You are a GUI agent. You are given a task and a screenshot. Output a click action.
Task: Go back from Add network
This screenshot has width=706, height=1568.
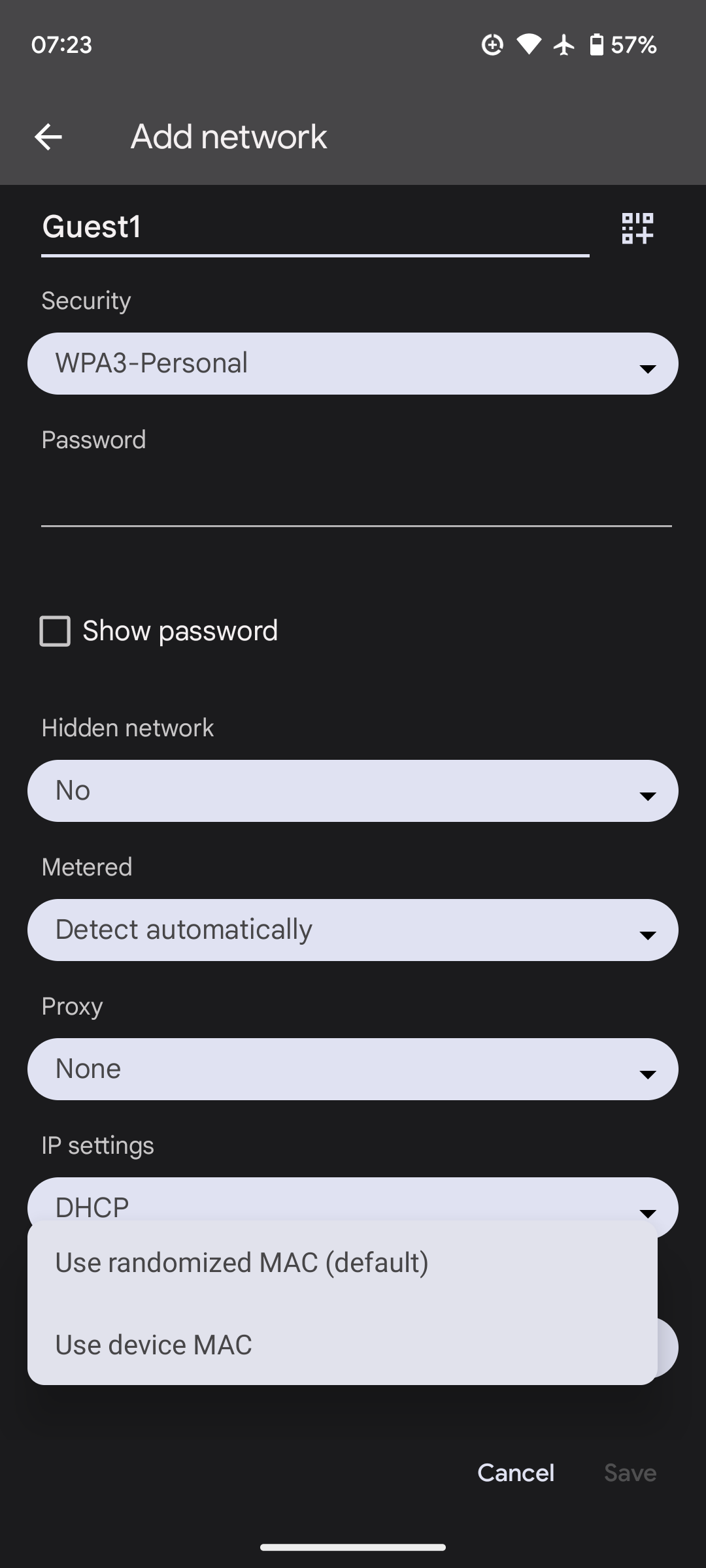[48, 137]
